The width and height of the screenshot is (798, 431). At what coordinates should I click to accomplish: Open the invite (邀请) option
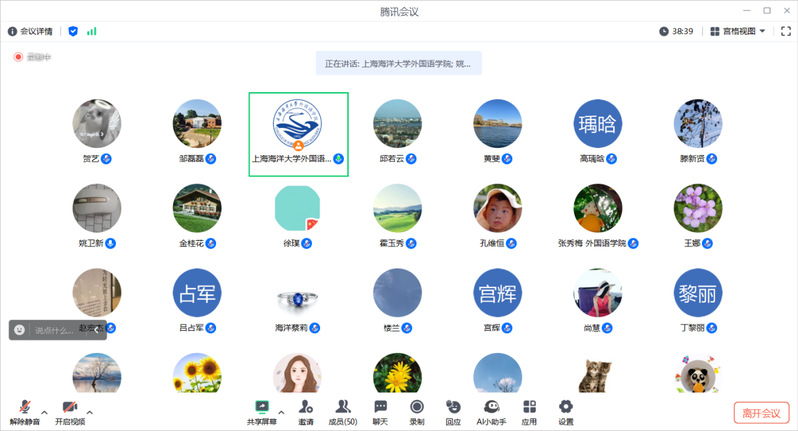[x=305, y=412]
